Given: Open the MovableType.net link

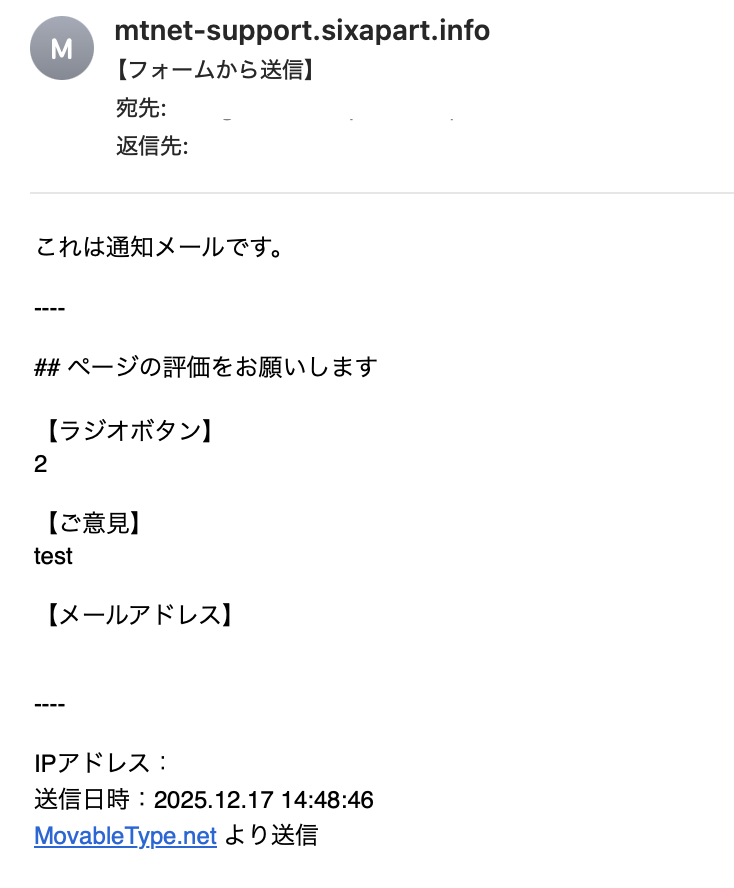Looking at the screenshot, I should pyautogui.click(x=125, y=836).
